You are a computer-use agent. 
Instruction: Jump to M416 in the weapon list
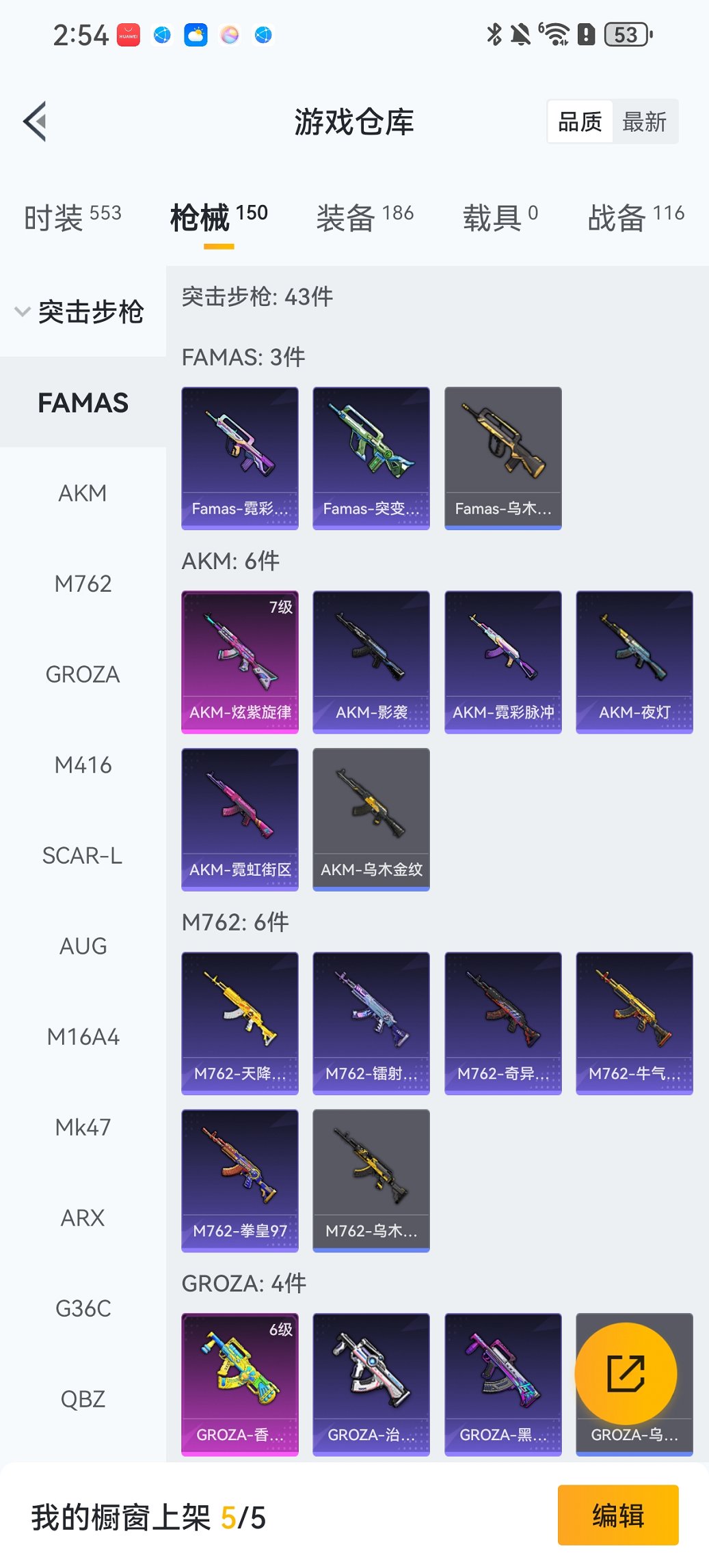pos(83,765)
